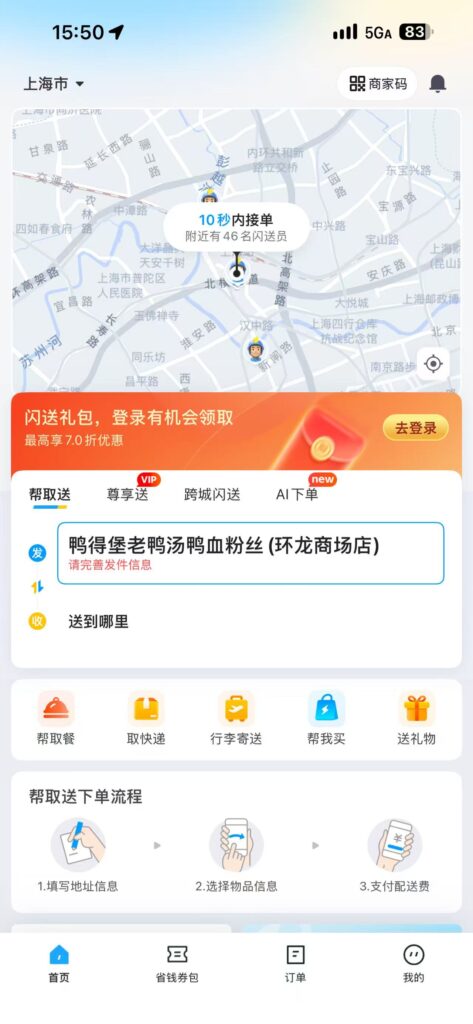The width and height of the screenshot is (473, 1024).
Task: Tap the 商家码 merchant code button
Action: tap(377, 84)
